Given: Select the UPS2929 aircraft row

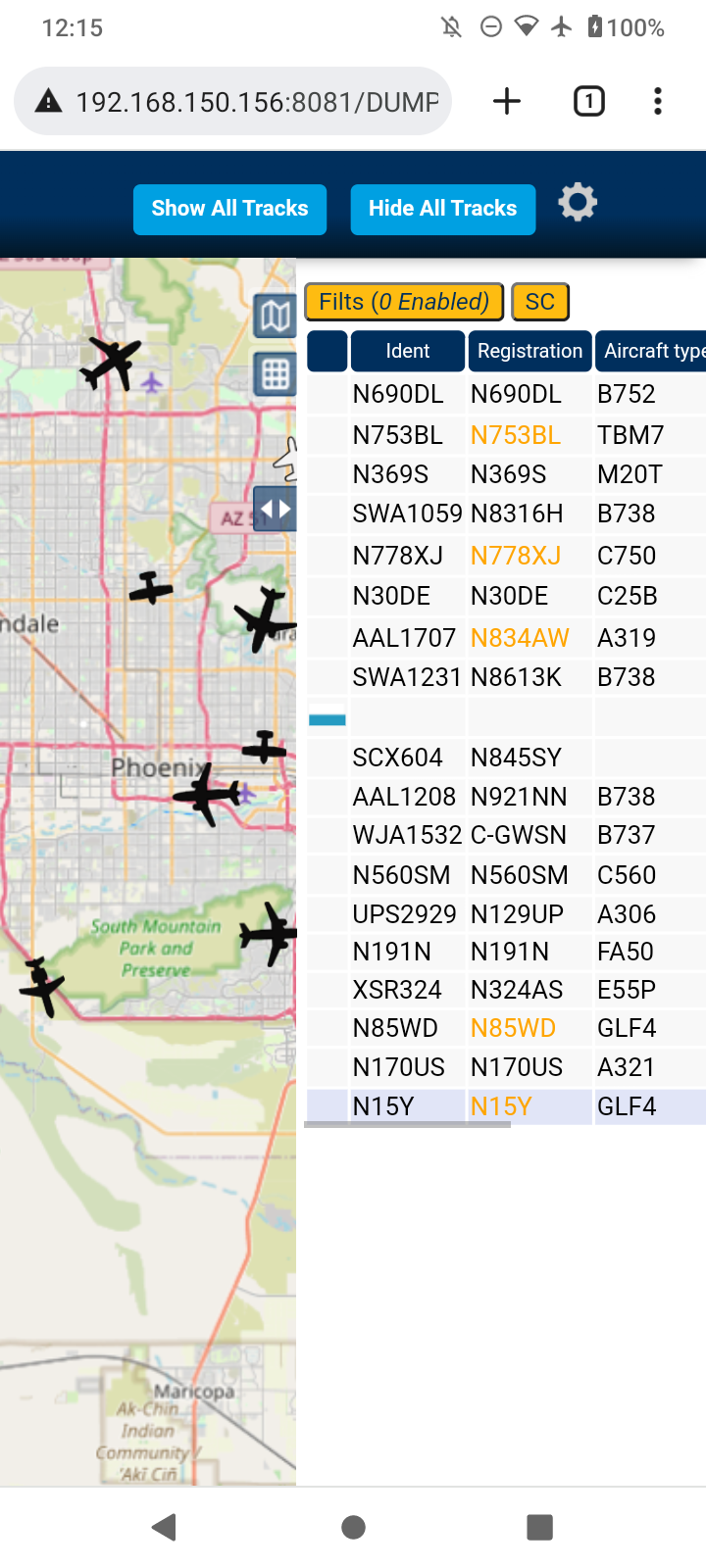Looking at the screenshot, I should coord(506,914).
